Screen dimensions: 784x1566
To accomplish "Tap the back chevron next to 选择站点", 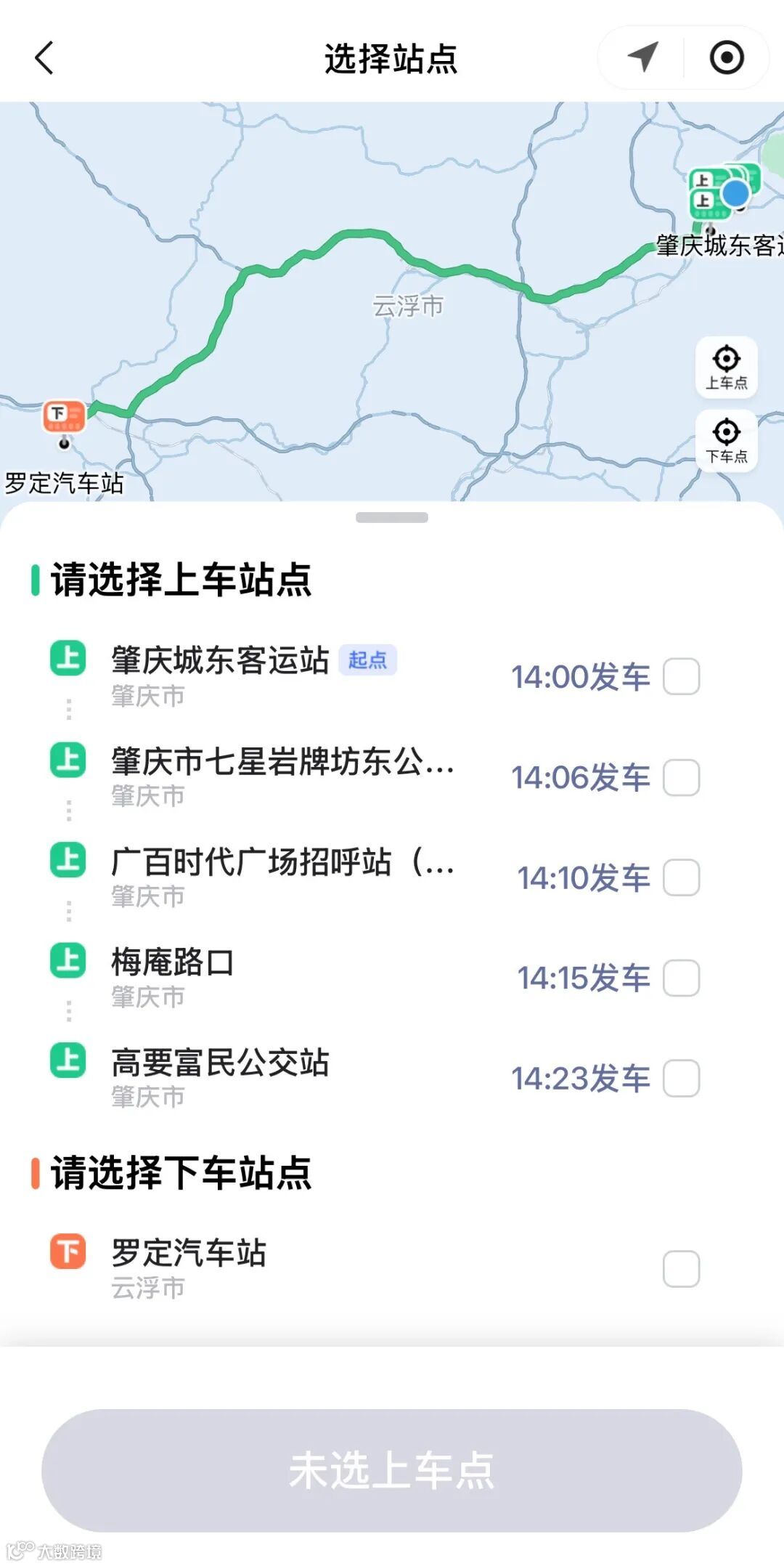I will click(x=45, y=59).
